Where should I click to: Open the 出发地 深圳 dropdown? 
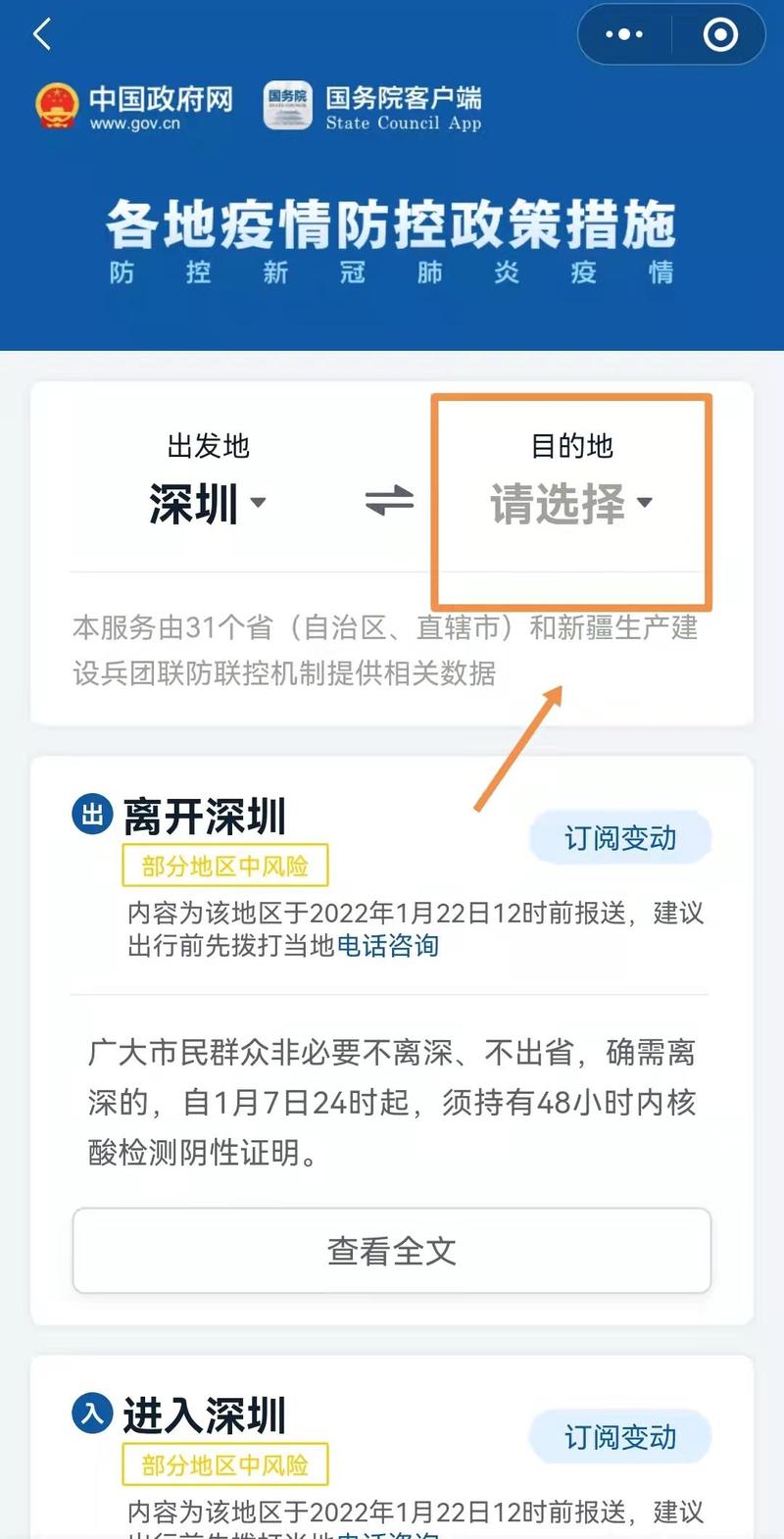tap(208, 503)
